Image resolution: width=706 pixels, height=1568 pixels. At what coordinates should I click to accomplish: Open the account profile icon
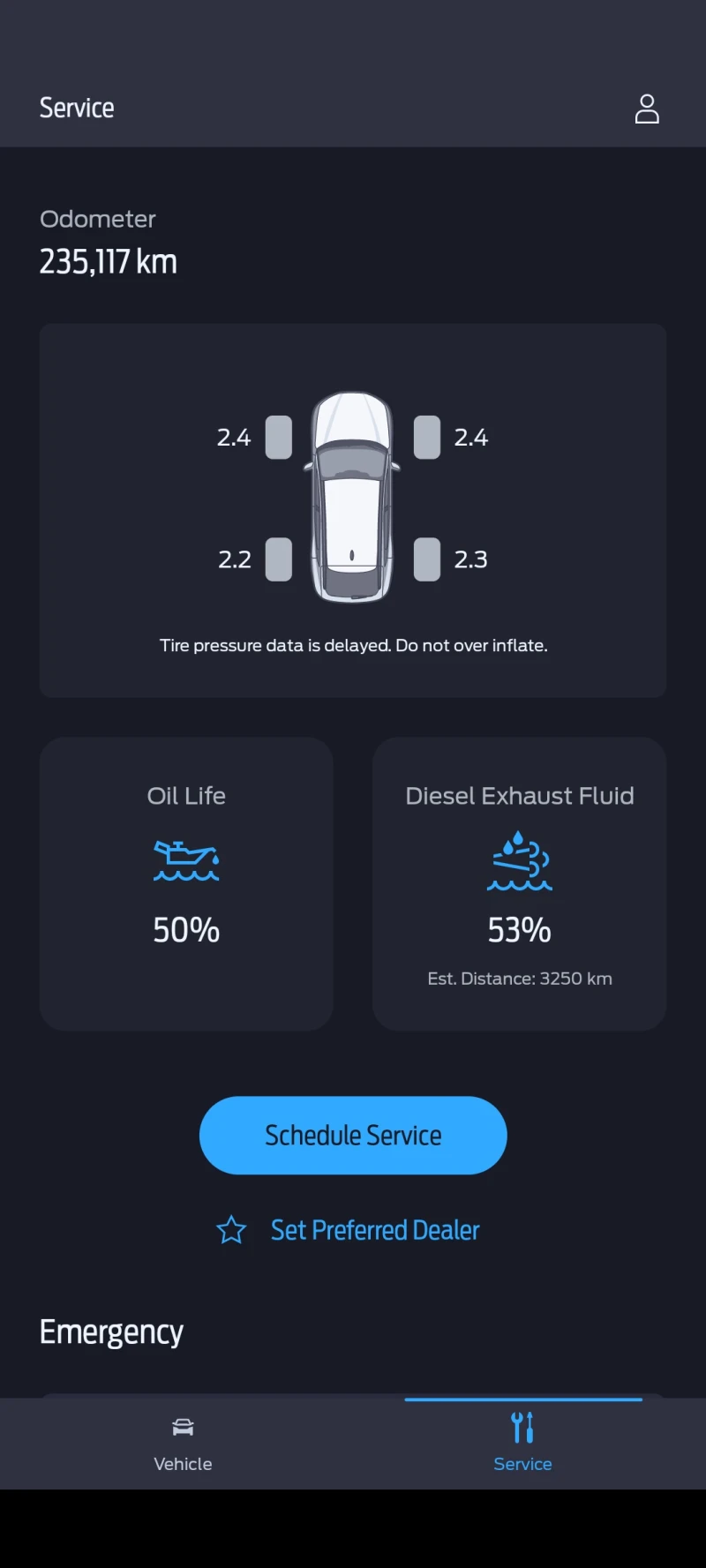coord(647,109)
